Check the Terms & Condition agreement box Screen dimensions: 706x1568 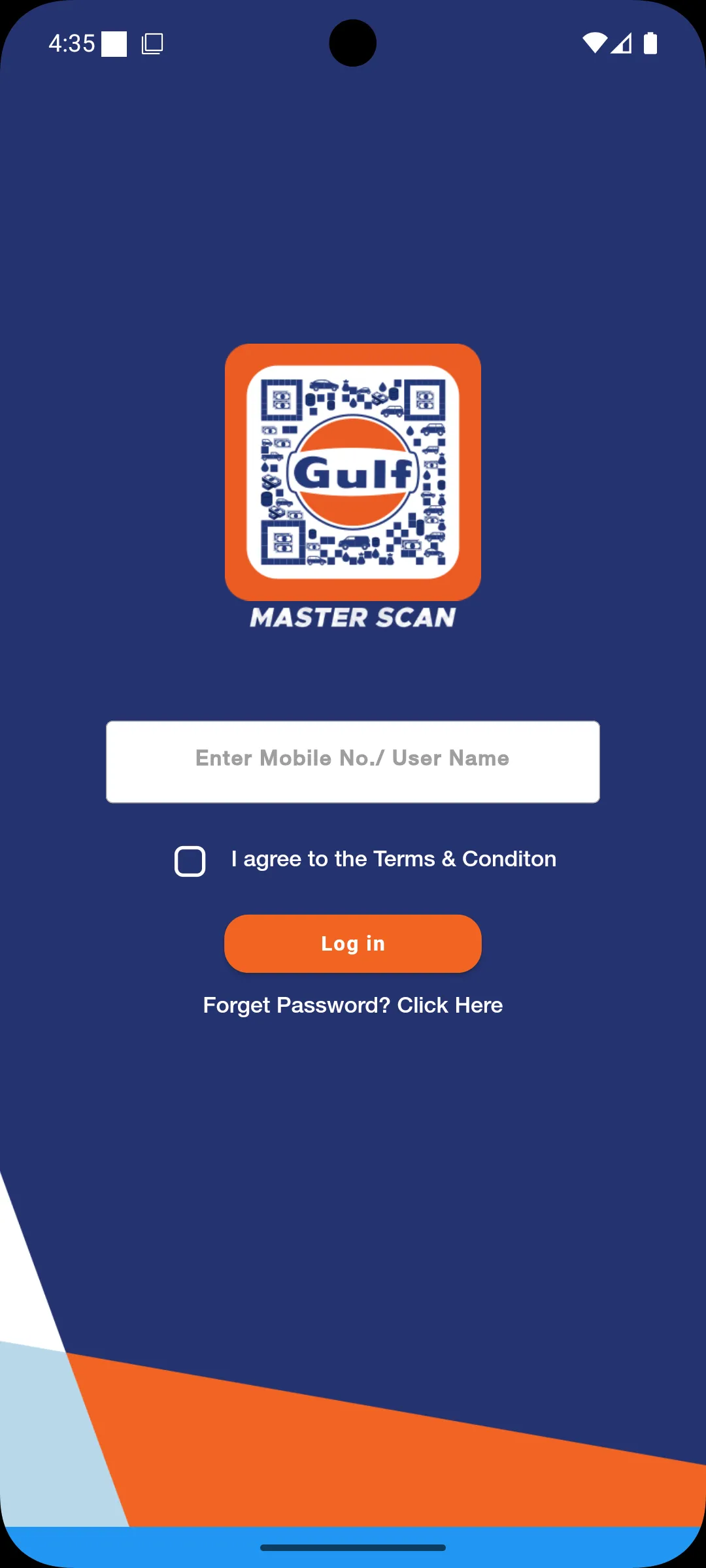[190, 861]
